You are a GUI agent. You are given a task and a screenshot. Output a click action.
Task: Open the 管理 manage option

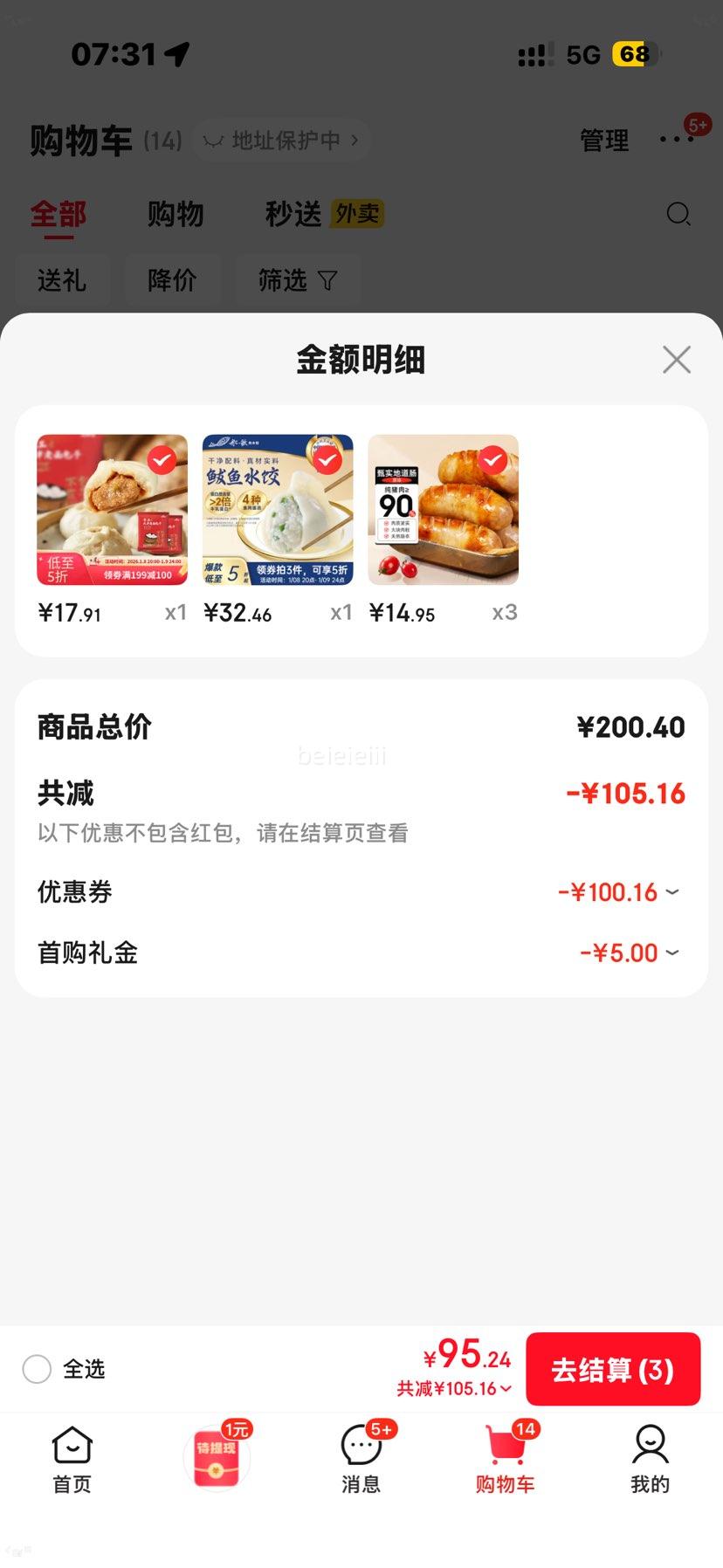(x=603, y=140)
